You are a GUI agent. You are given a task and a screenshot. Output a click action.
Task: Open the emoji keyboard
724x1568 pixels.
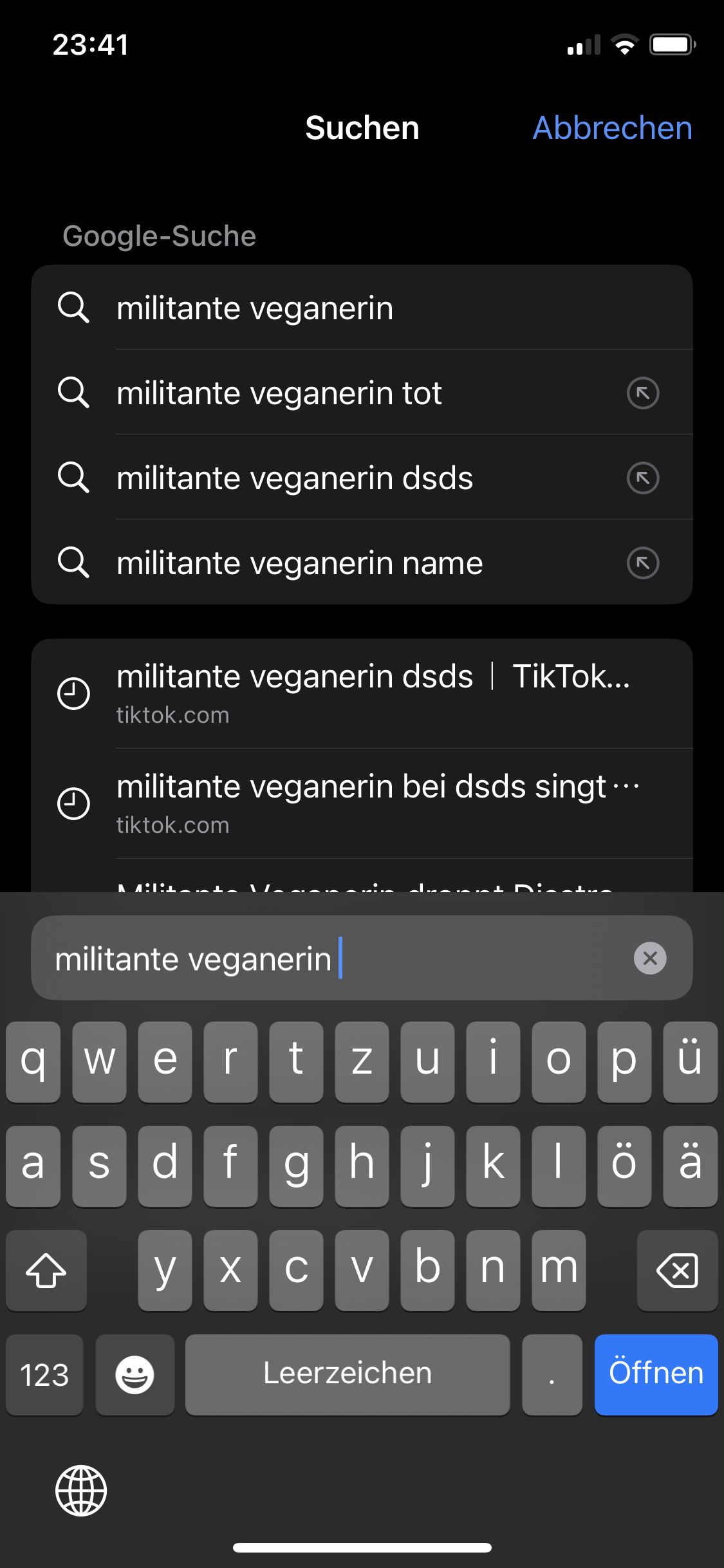pyautogui.click(x=135, y=1374)
